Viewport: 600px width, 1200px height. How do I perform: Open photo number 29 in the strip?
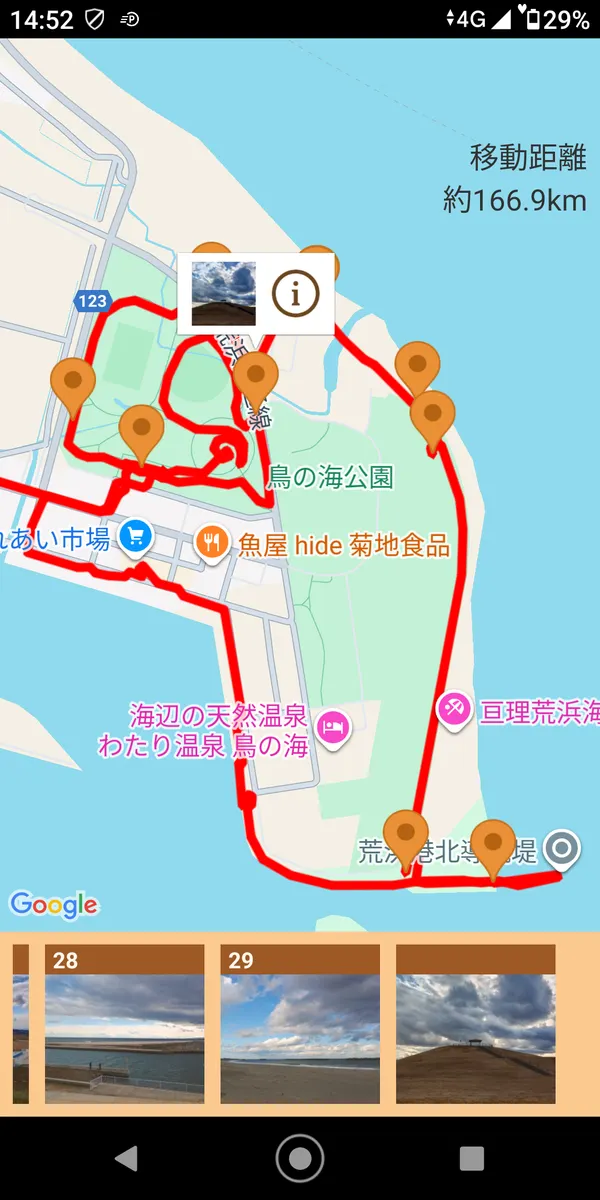[300, 1025]
